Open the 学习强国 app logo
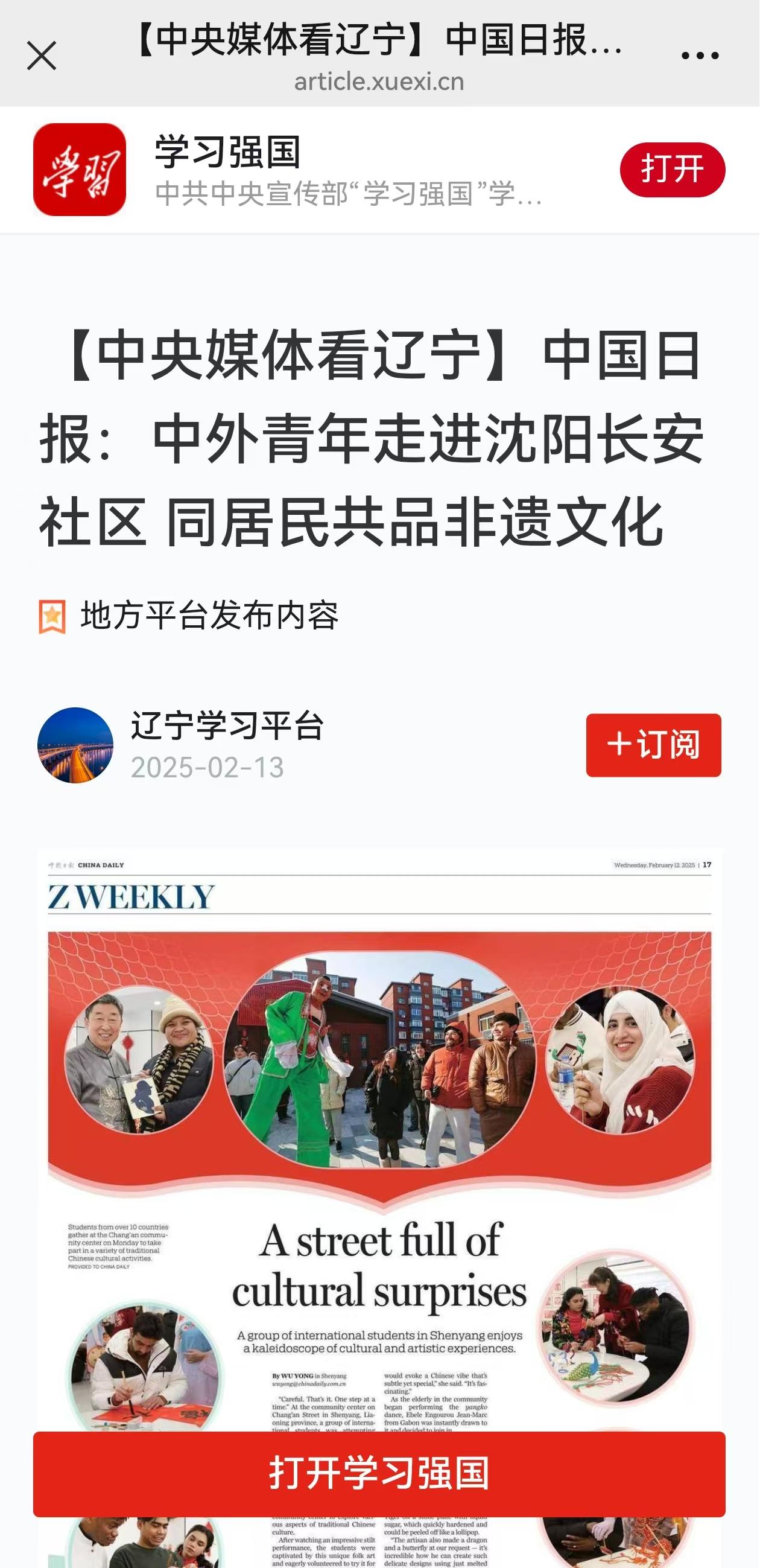This screenshot has height=1568, width=760. (x=80, y=169)
